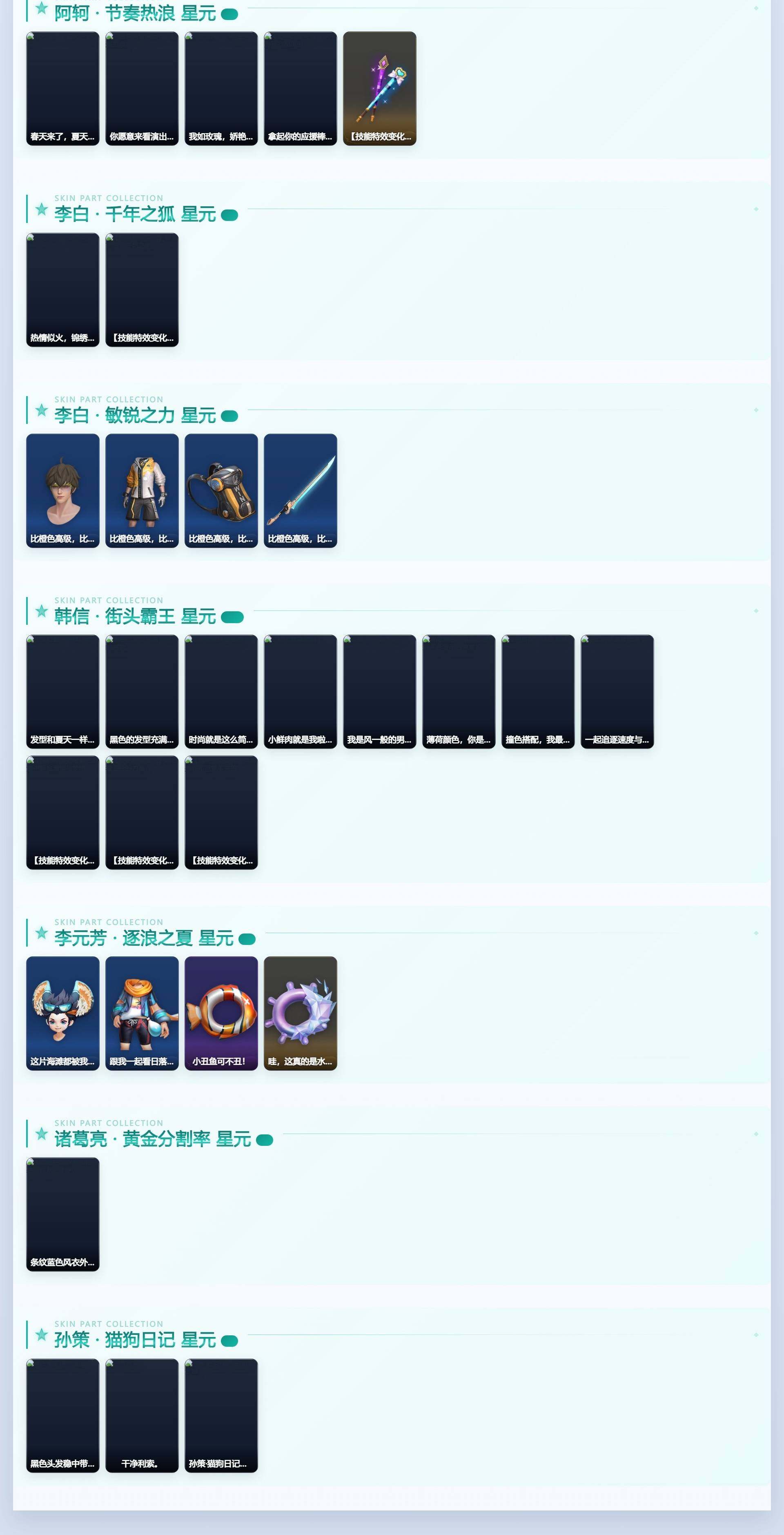The width and height of the screenshot is (784, 1535).
Task: Open the 发型和夏天一样... card
Action: point(62,691)
